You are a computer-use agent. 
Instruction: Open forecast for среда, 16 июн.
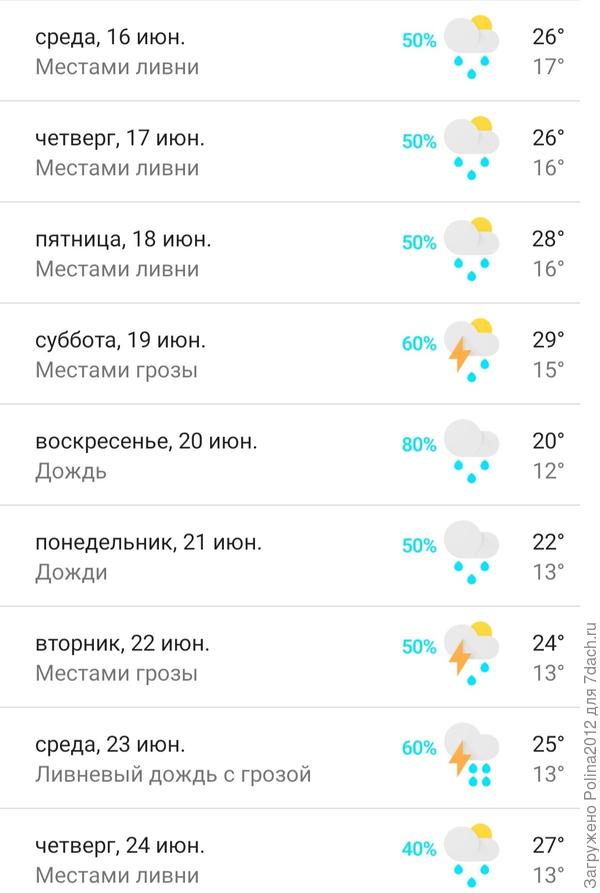[300, 52]
